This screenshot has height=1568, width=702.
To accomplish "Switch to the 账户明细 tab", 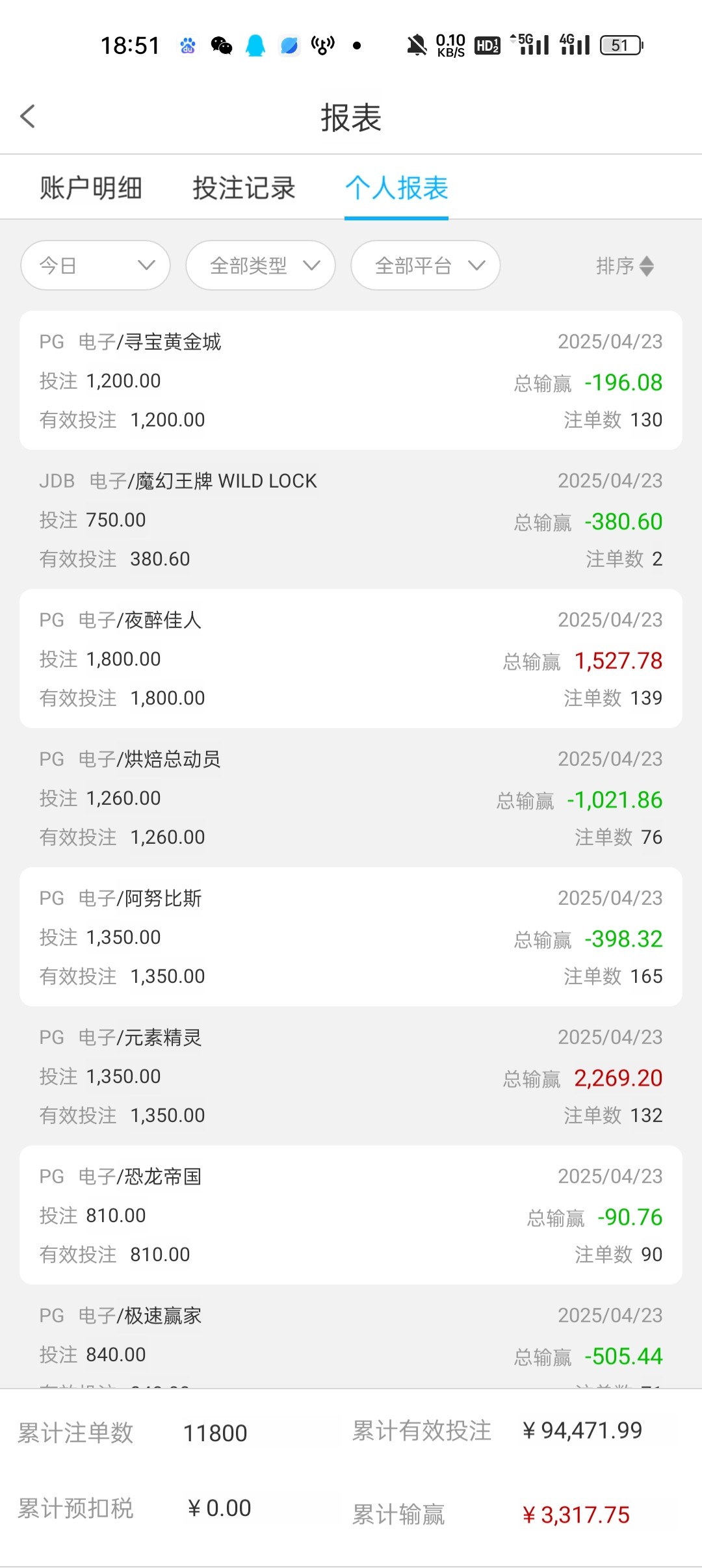I will pyautogui.click(x=91, y=188).
